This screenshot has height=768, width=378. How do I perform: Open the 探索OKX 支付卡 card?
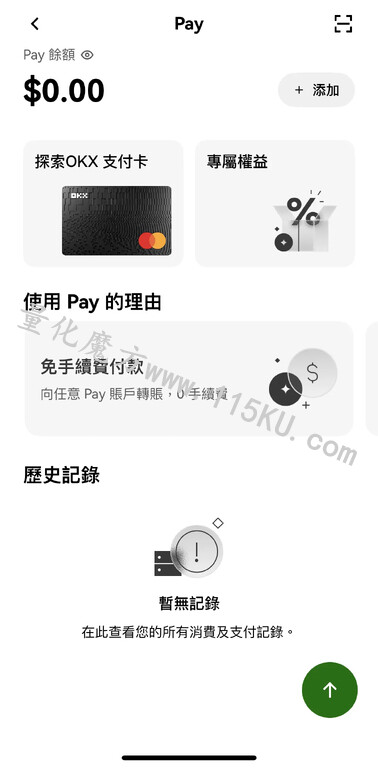coord(103,203)
